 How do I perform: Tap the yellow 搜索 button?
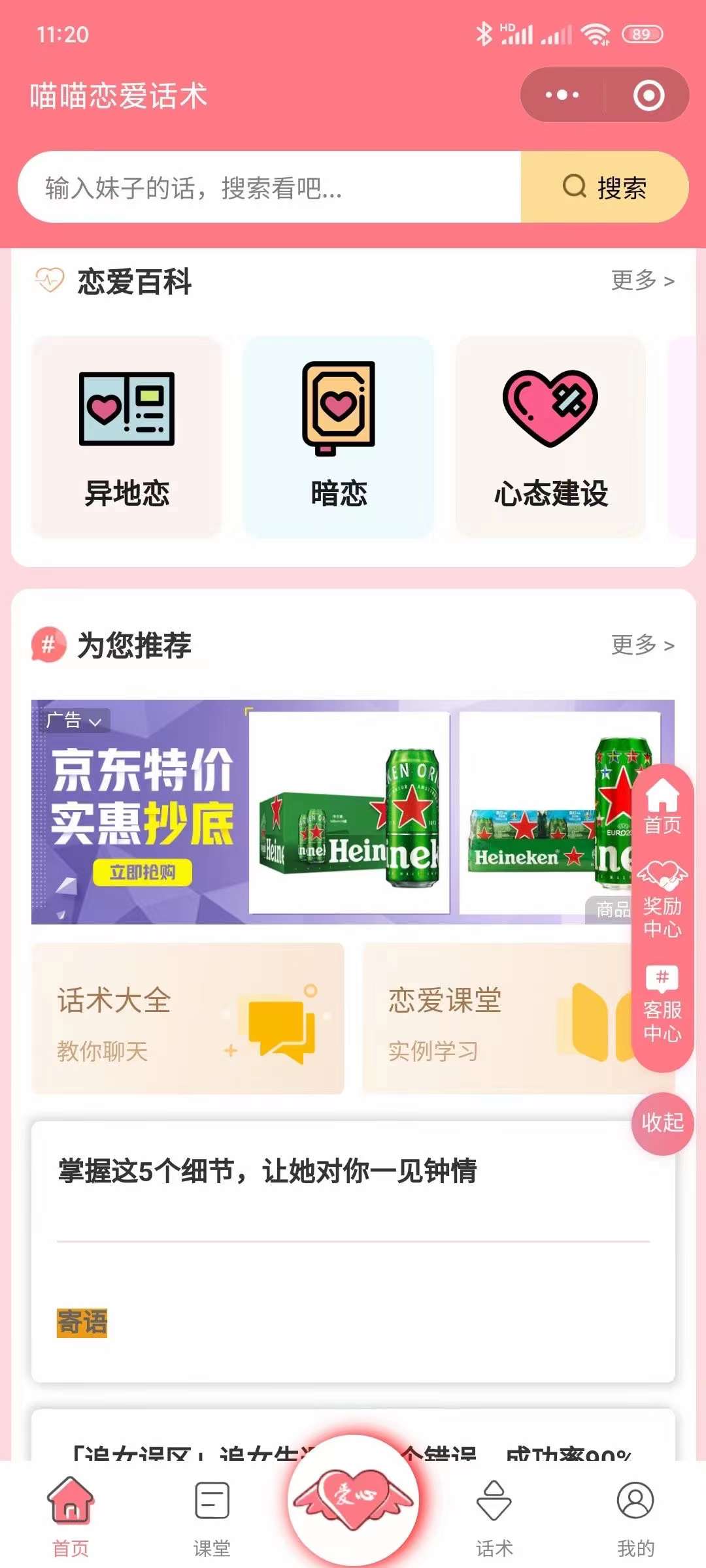coord(605,188)
